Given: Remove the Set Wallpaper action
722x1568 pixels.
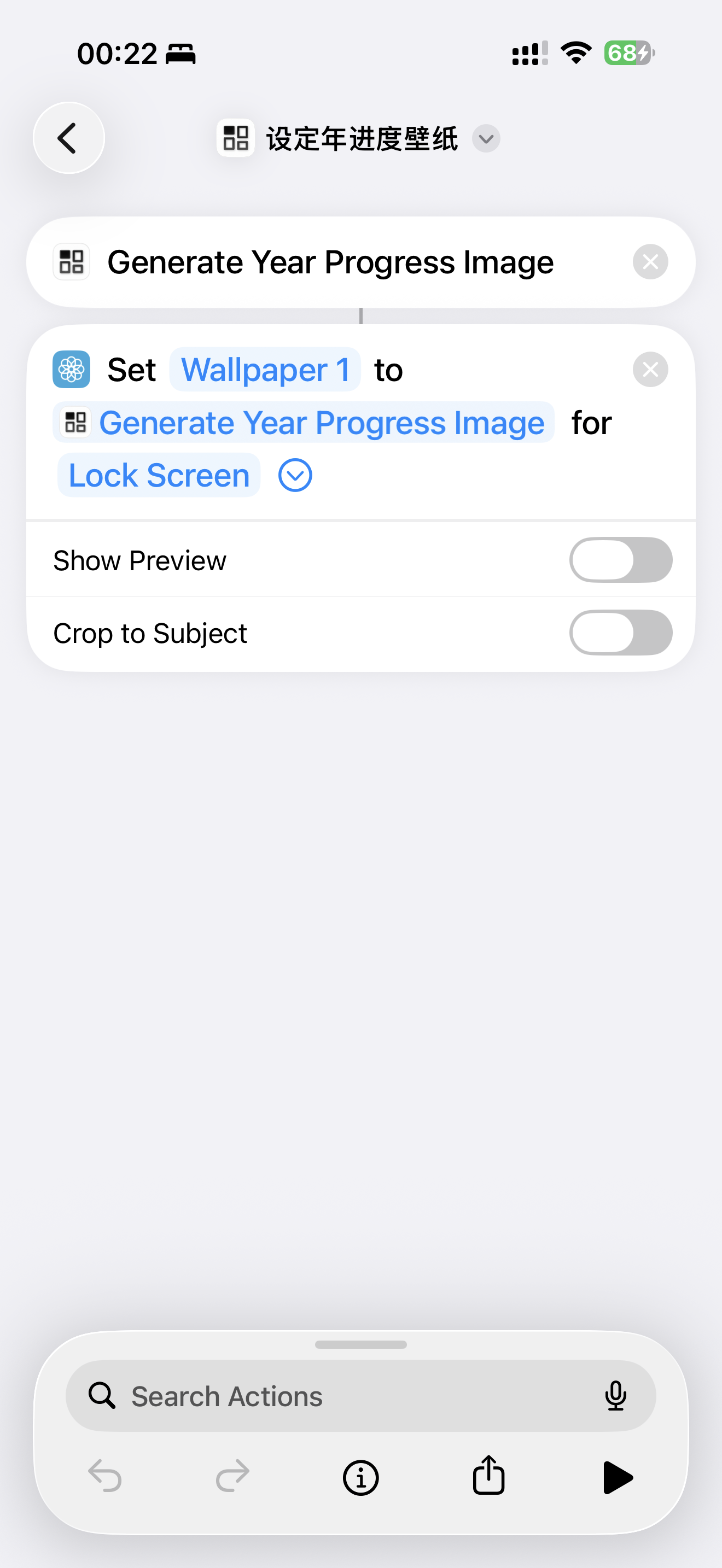Looking at the screenshot, I should [x=650, y=369].
